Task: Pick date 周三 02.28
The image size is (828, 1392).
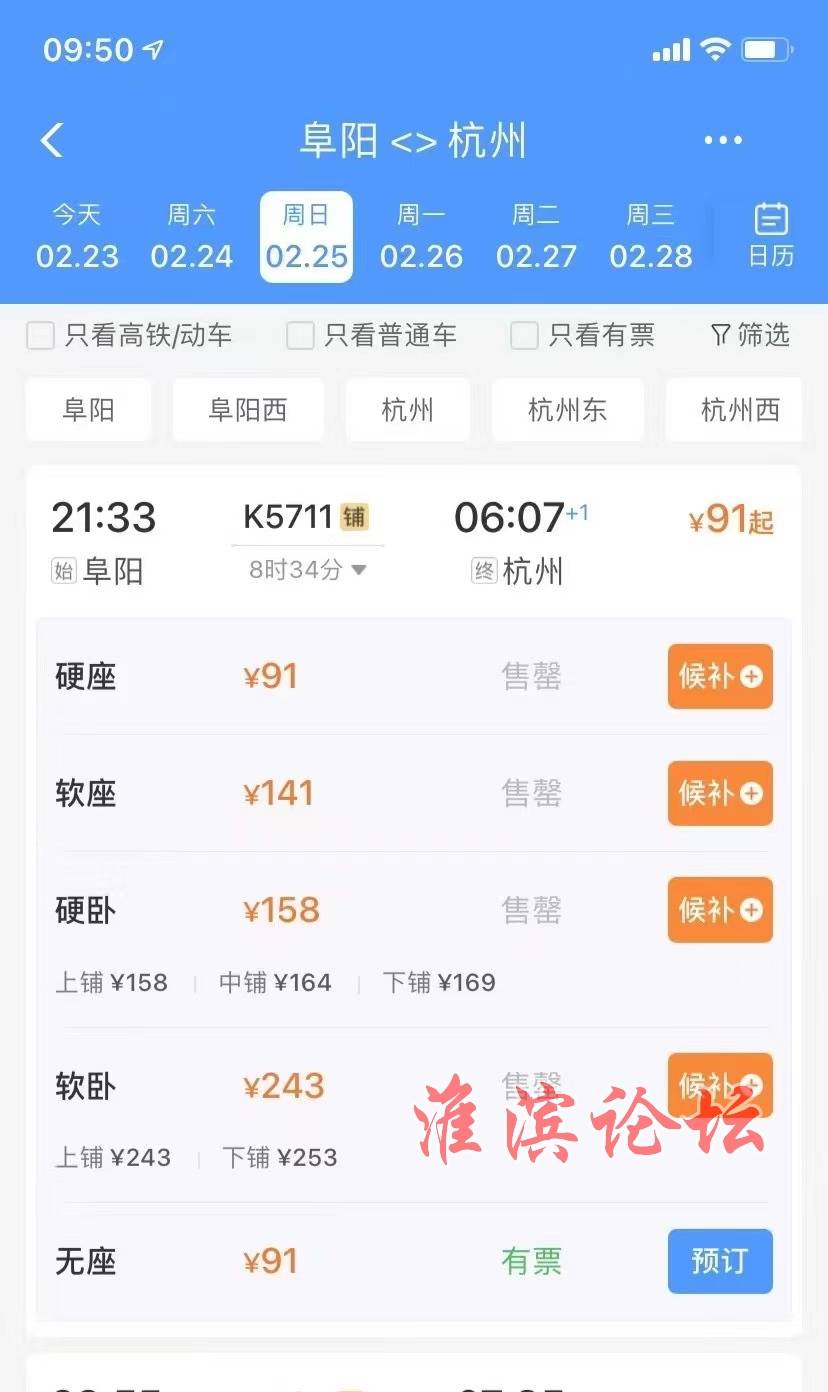Action: point(651,237)
